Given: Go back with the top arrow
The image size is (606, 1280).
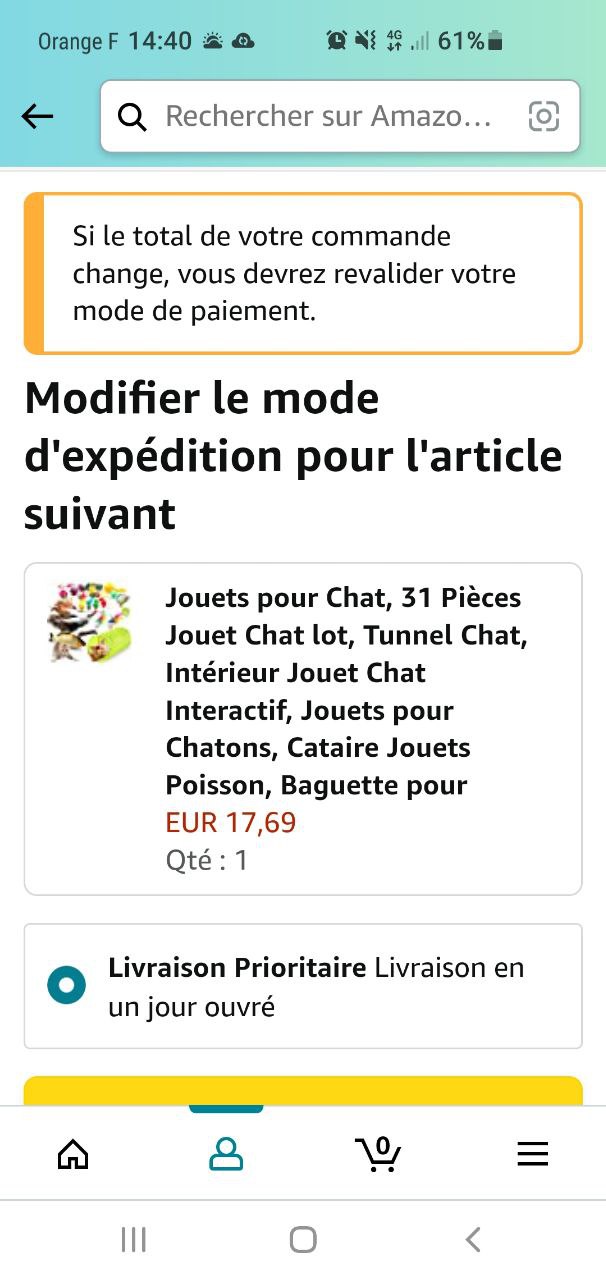Looking at the screenshot, I should tap(38, 117).
